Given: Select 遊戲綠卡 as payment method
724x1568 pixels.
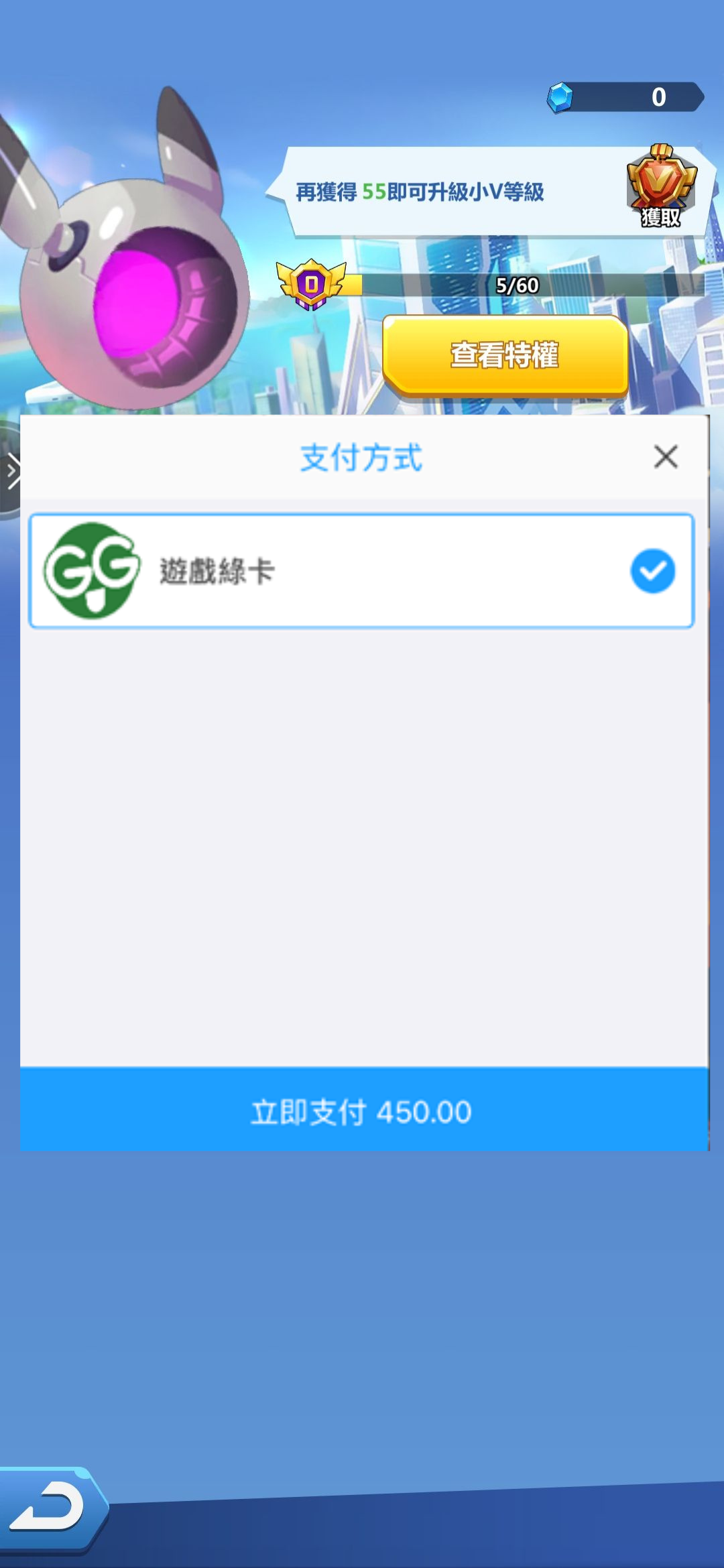Looking at the screenshot, I should pyautogui.click(x=361, y=571).
